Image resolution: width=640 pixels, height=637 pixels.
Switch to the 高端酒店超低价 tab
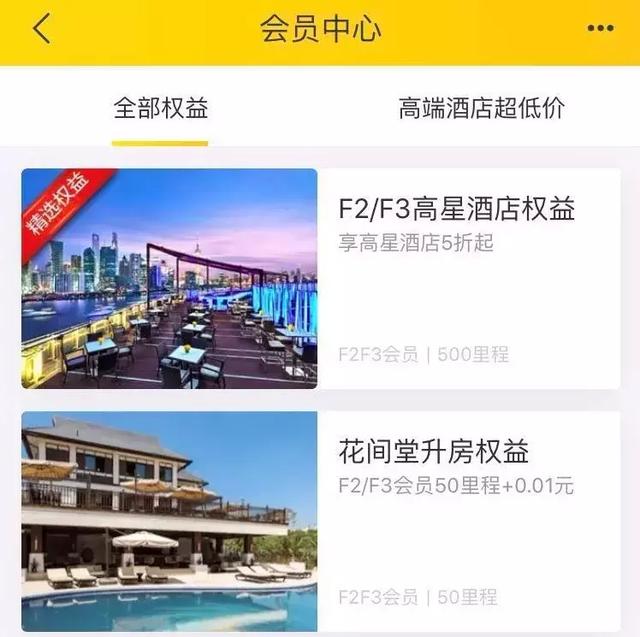click(481, 109)
